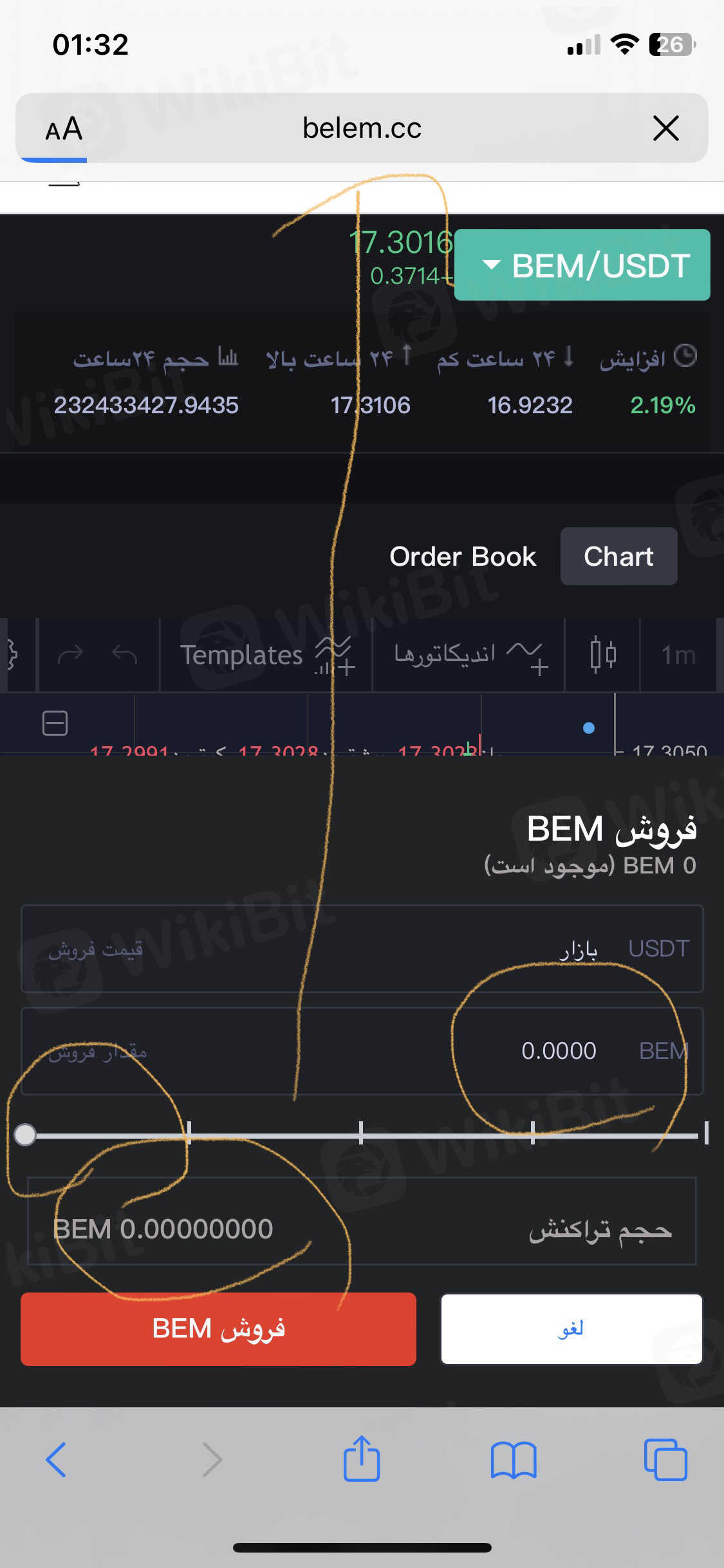Tap the sell amount percentage slider handle
This screenshot has height=1568, width=724.
coord(25,1134)
